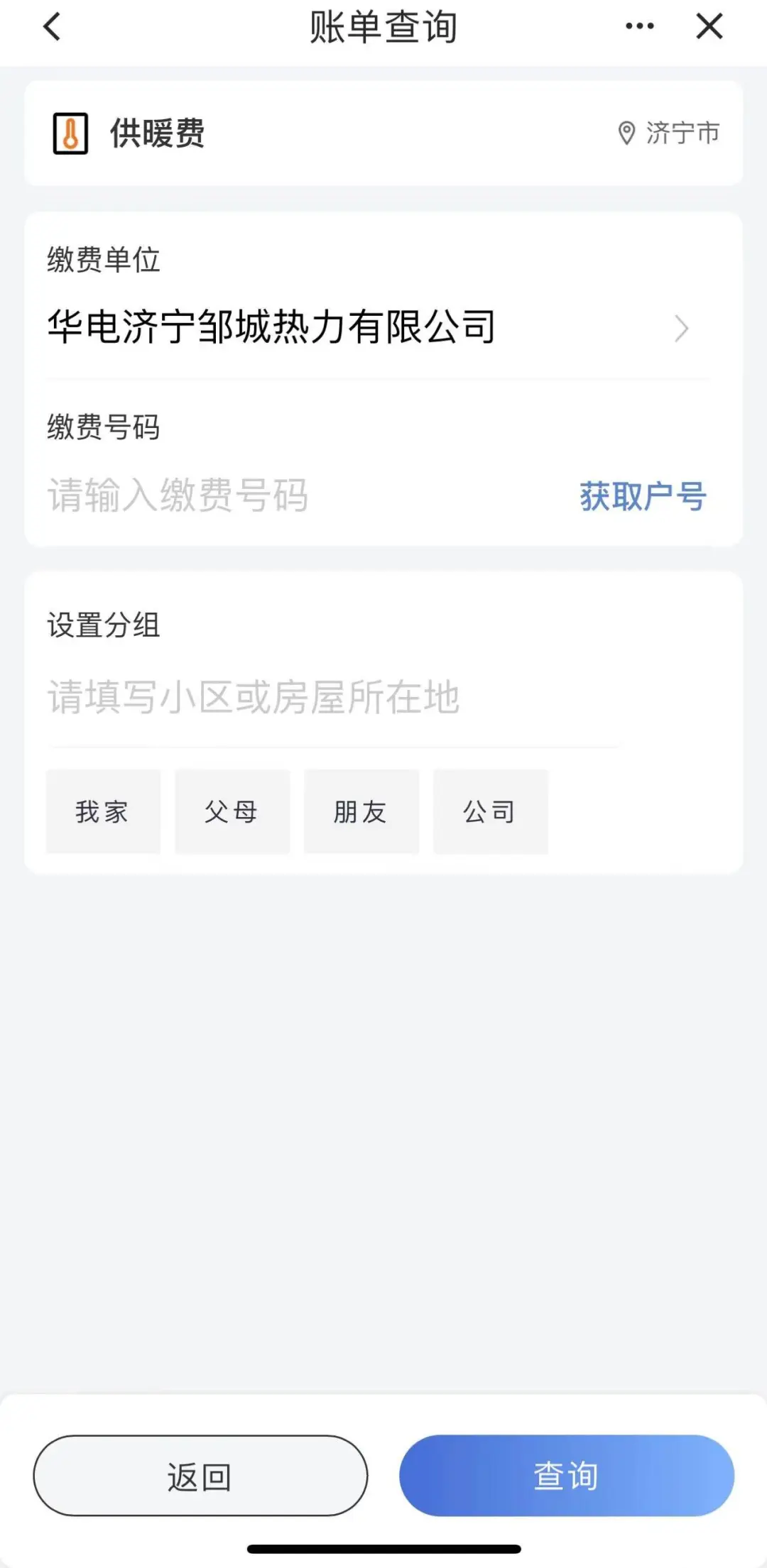Screen dimensions: 767x1568
Task: Choose the 父母 group chip
Action: click(x=232, y=811)
